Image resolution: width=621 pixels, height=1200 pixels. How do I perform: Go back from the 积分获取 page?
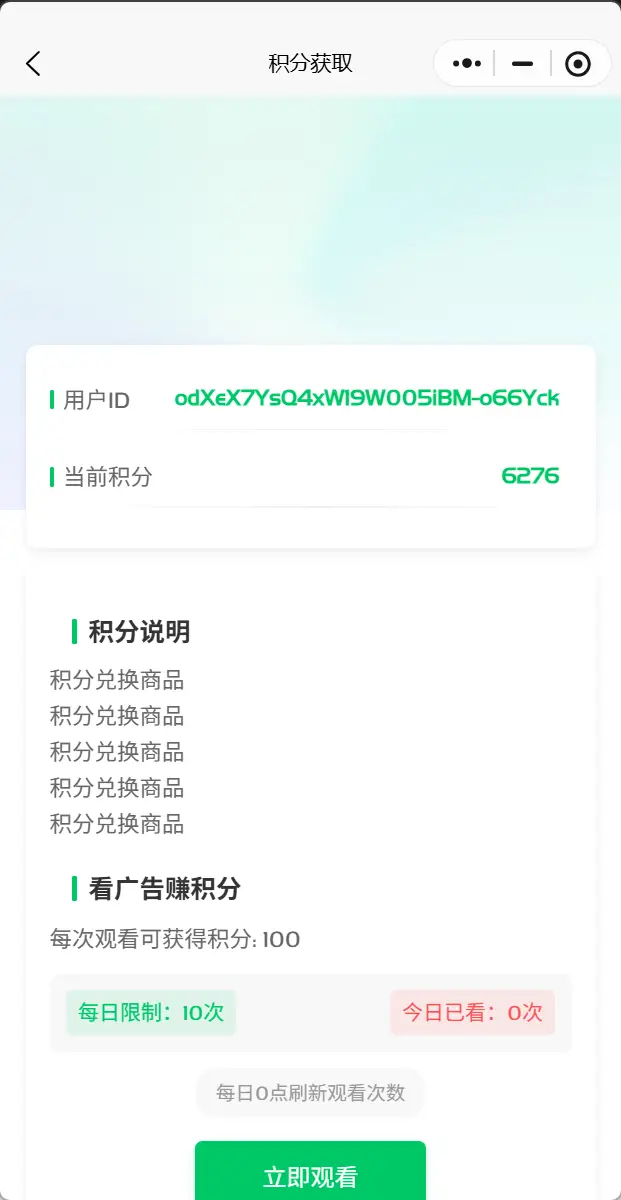[x=33, y=64]
